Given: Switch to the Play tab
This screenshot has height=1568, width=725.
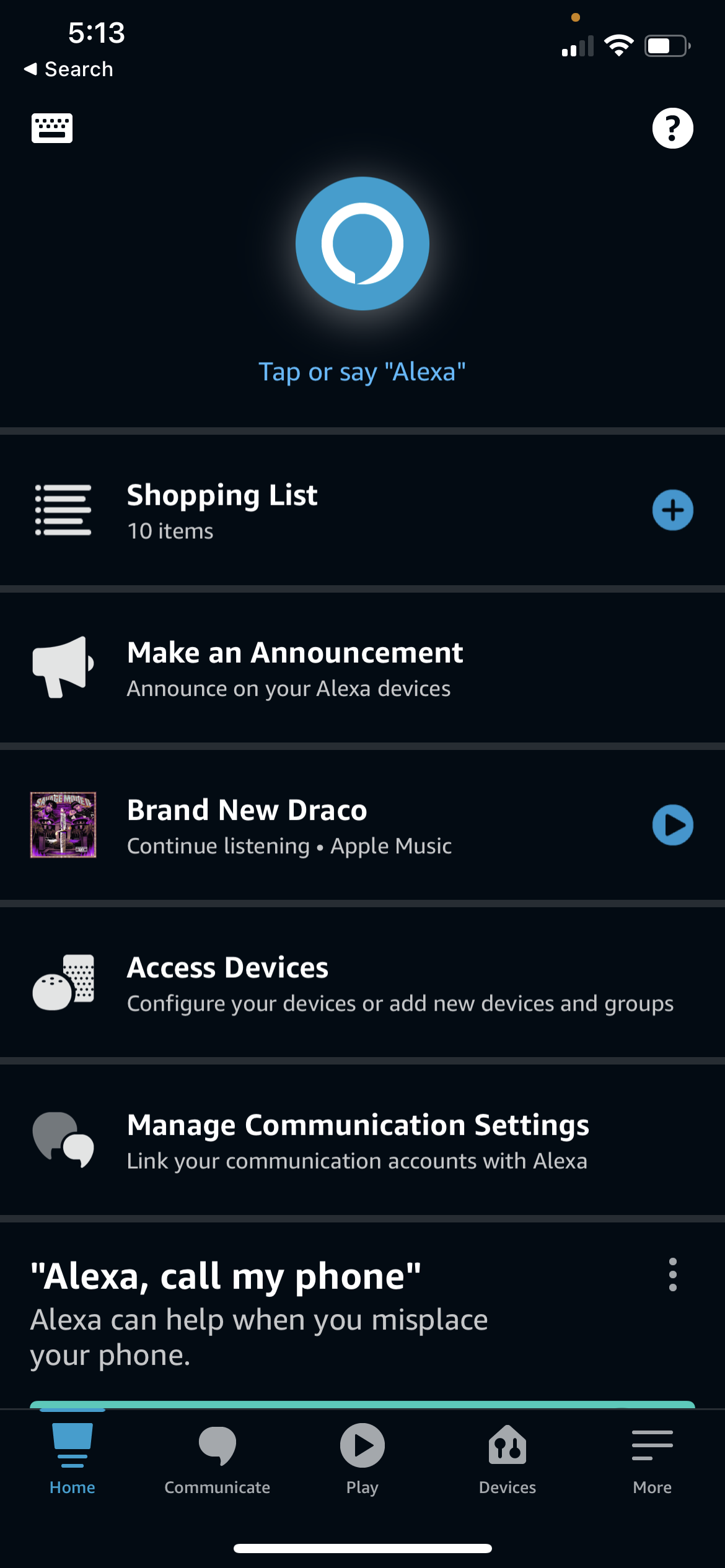Looking at the screenshot, I should [x=362, y=1458].
